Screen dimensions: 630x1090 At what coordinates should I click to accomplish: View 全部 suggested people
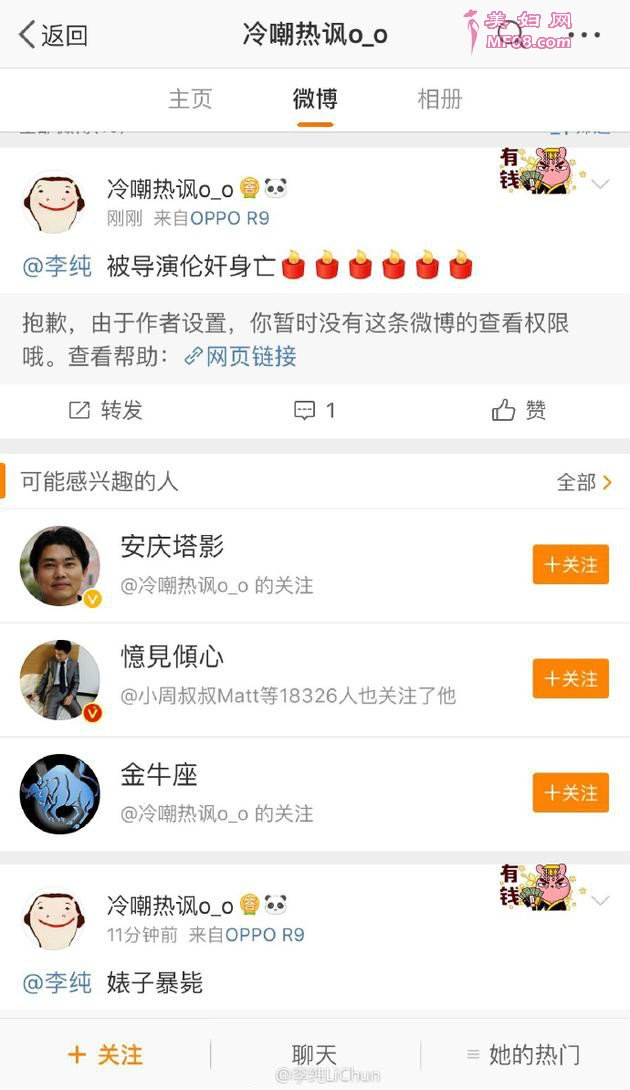tap(584, 482)
